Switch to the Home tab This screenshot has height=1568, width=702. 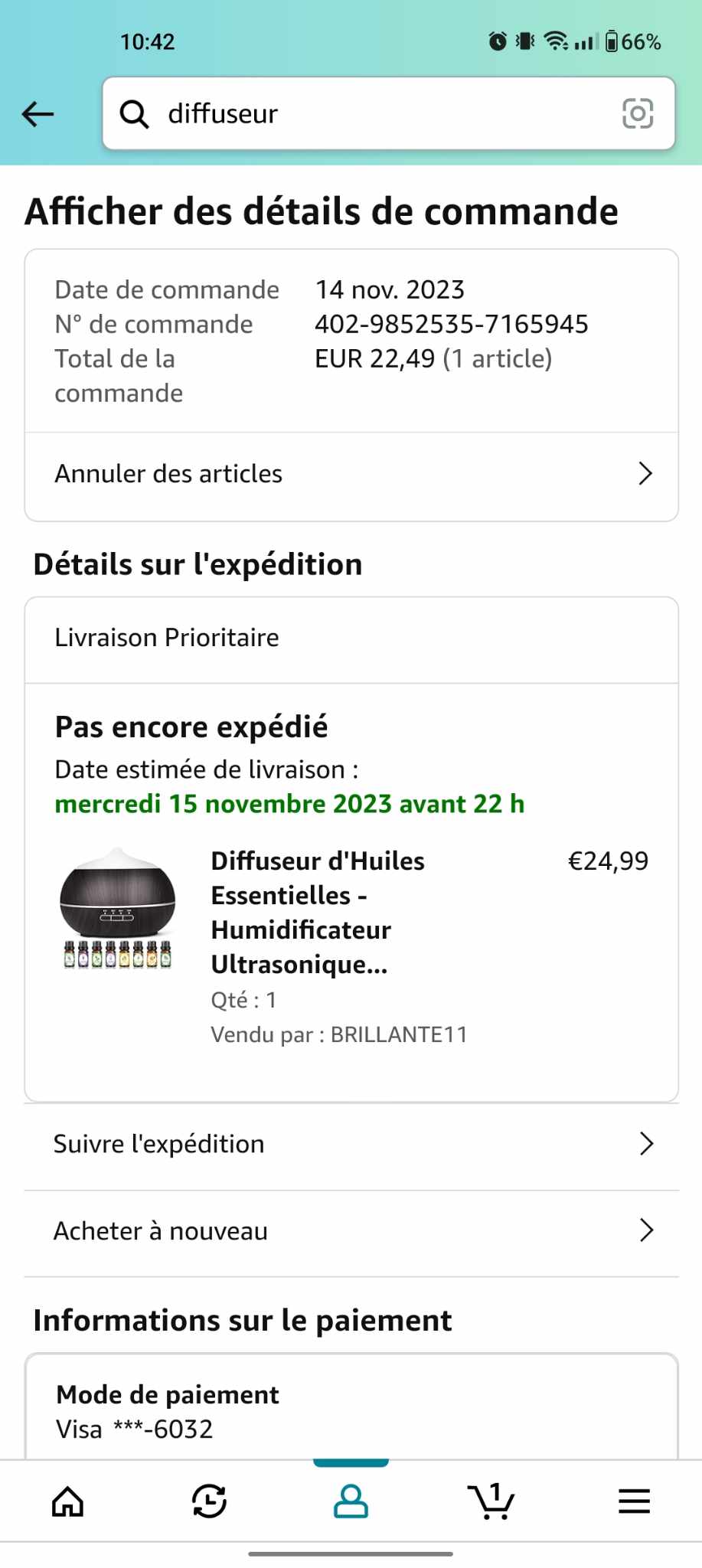pos(68,1501)
